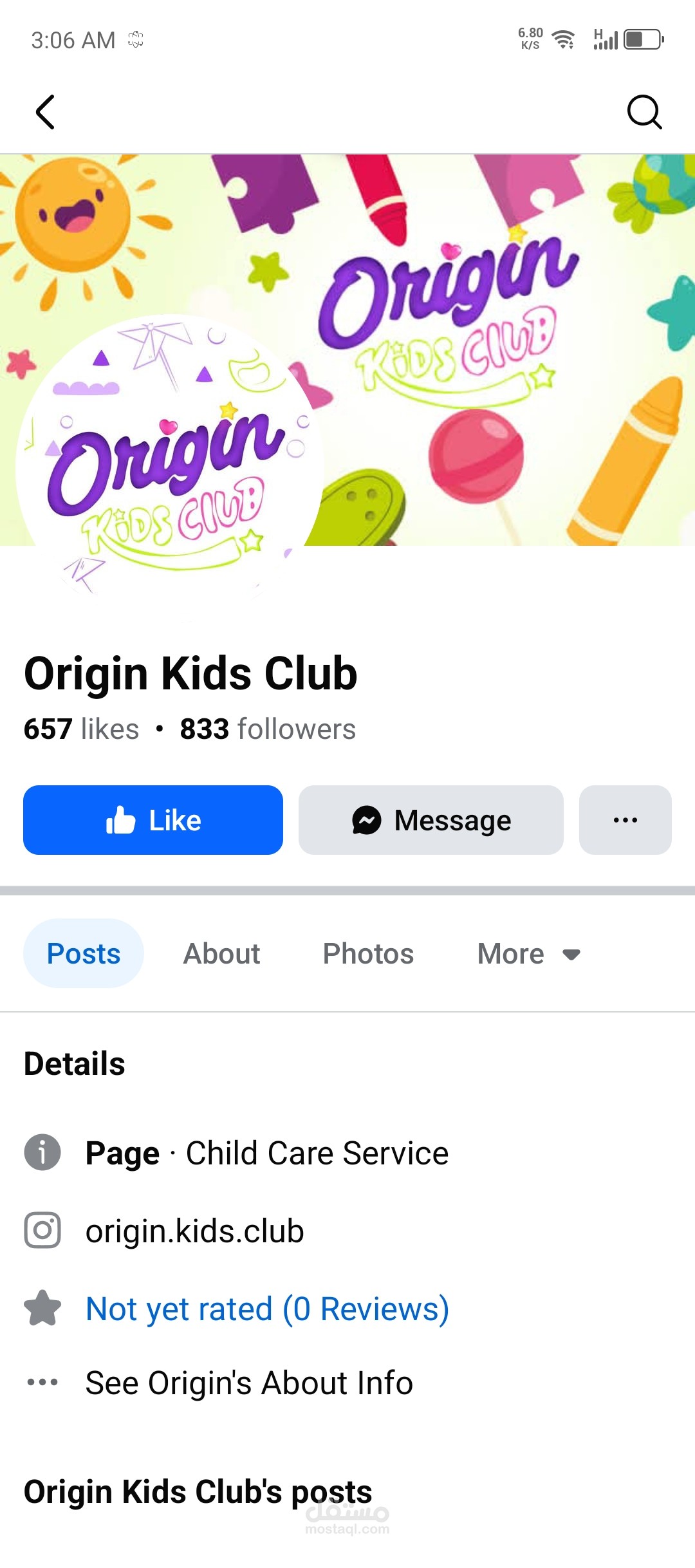
Task: Open the search magnifier icon
Action: click(644, 112)
